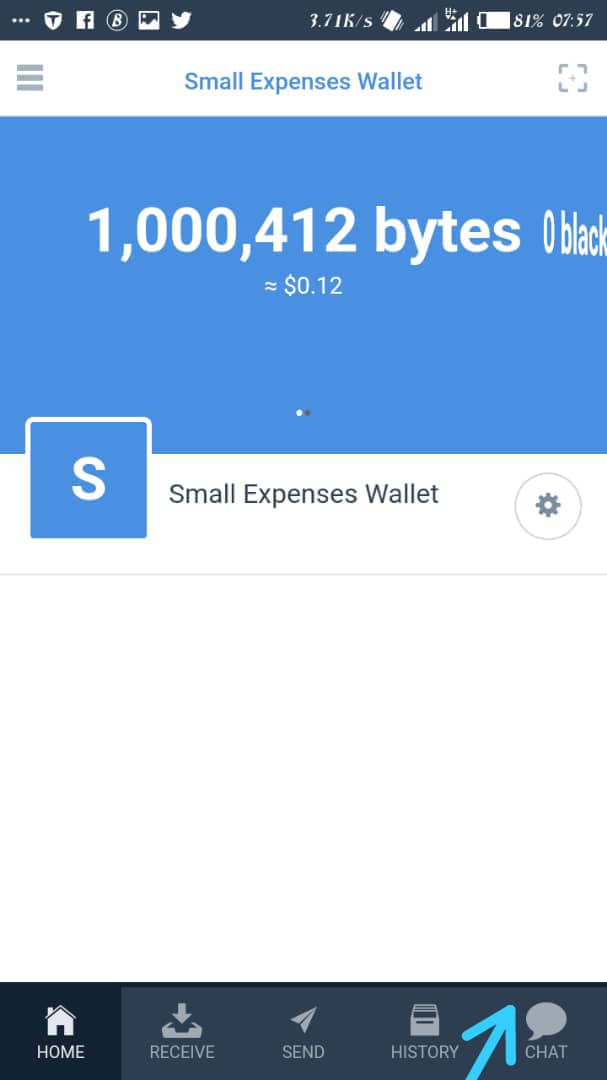The height and width of the screenshot is (1080, 607).
Task: Open the QR code scanner
Action: [x=572, y=79]
